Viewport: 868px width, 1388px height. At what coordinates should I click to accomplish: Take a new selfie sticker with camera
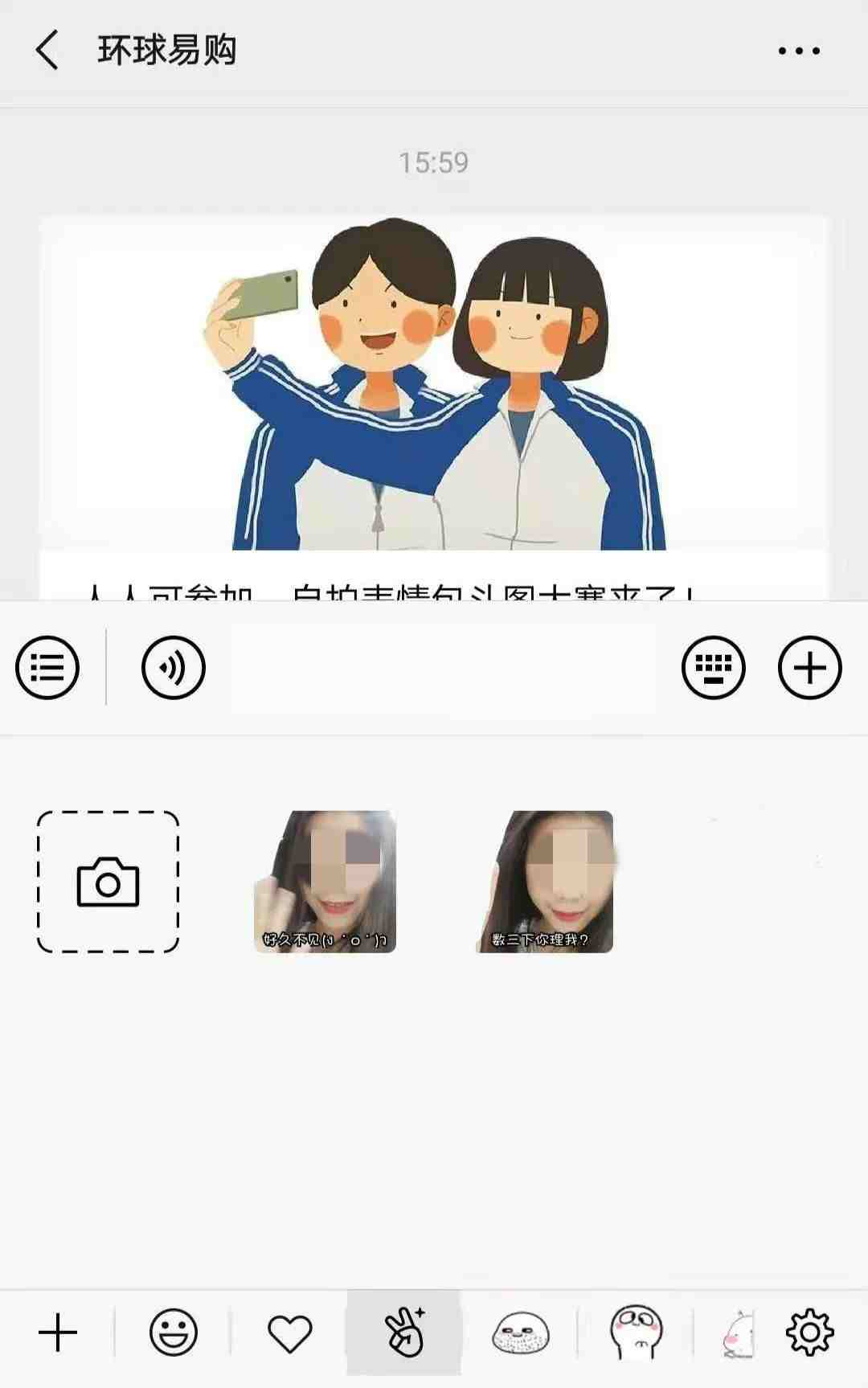pyautogui.click(x=108, y=882)
